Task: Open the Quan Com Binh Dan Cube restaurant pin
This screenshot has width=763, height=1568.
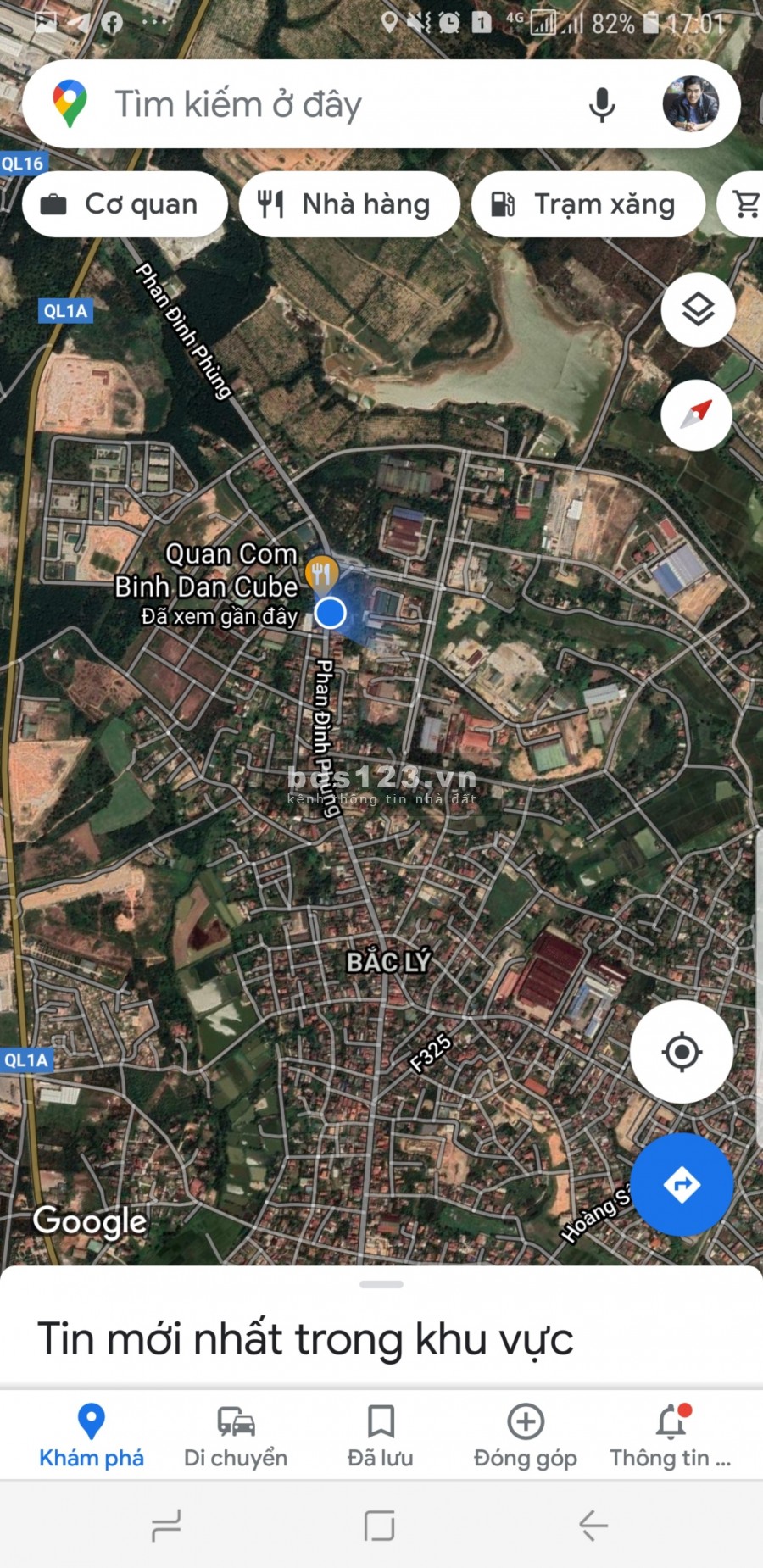Action: click(x=321, y=574)
